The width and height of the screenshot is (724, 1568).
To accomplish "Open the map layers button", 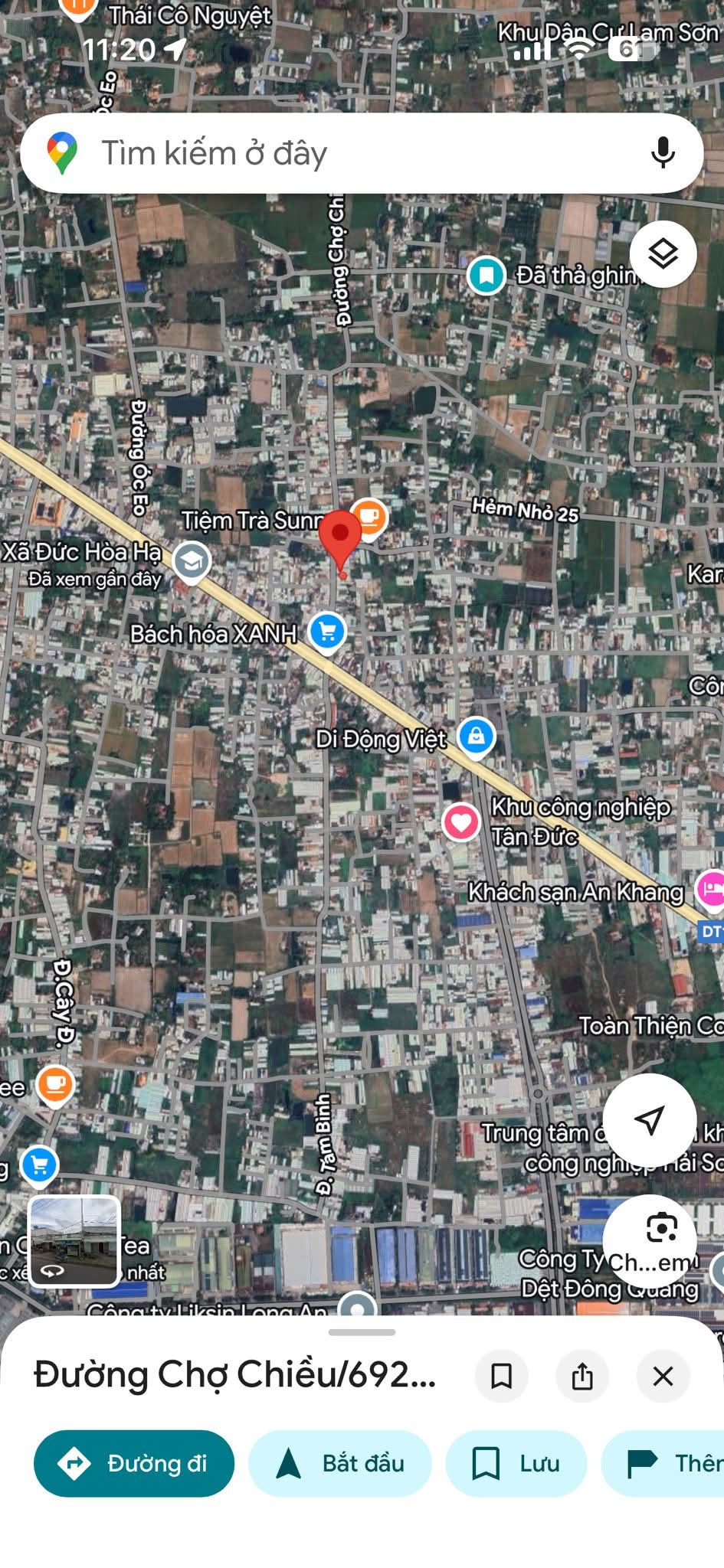I will 663,253.
